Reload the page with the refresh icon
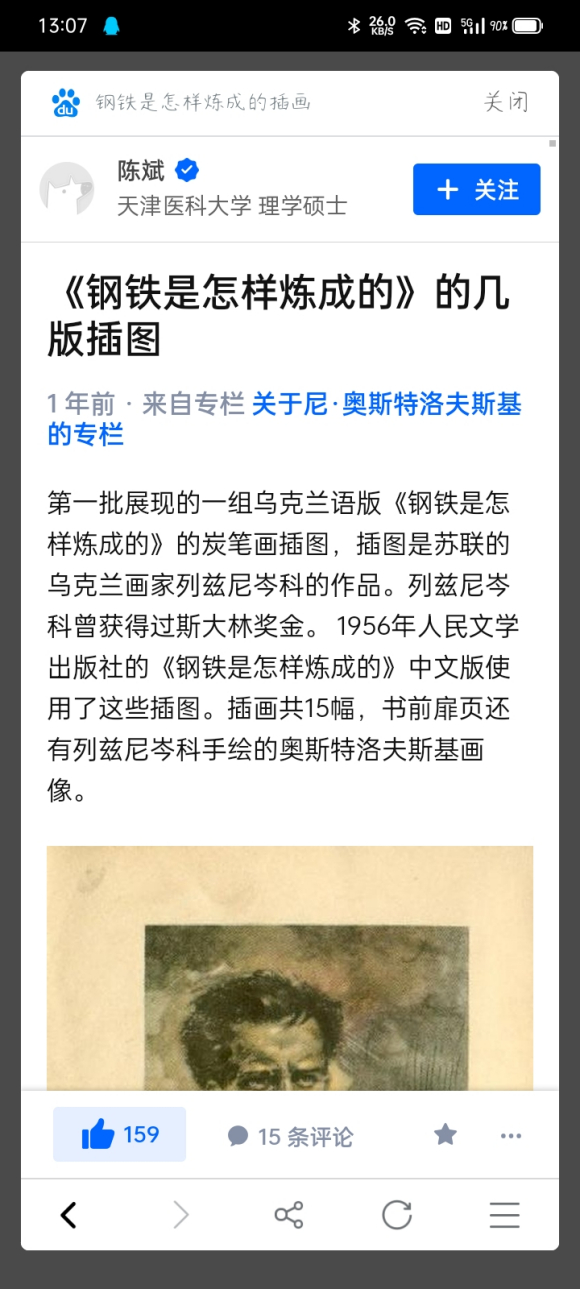The image size is (580, 1289). [397, 1215]
